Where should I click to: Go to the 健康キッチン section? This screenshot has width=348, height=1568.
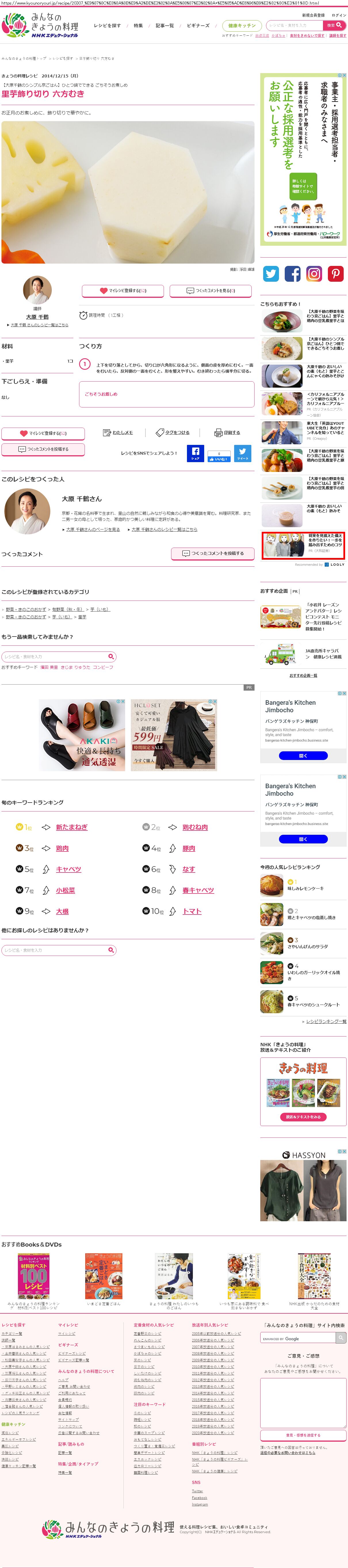242,26
